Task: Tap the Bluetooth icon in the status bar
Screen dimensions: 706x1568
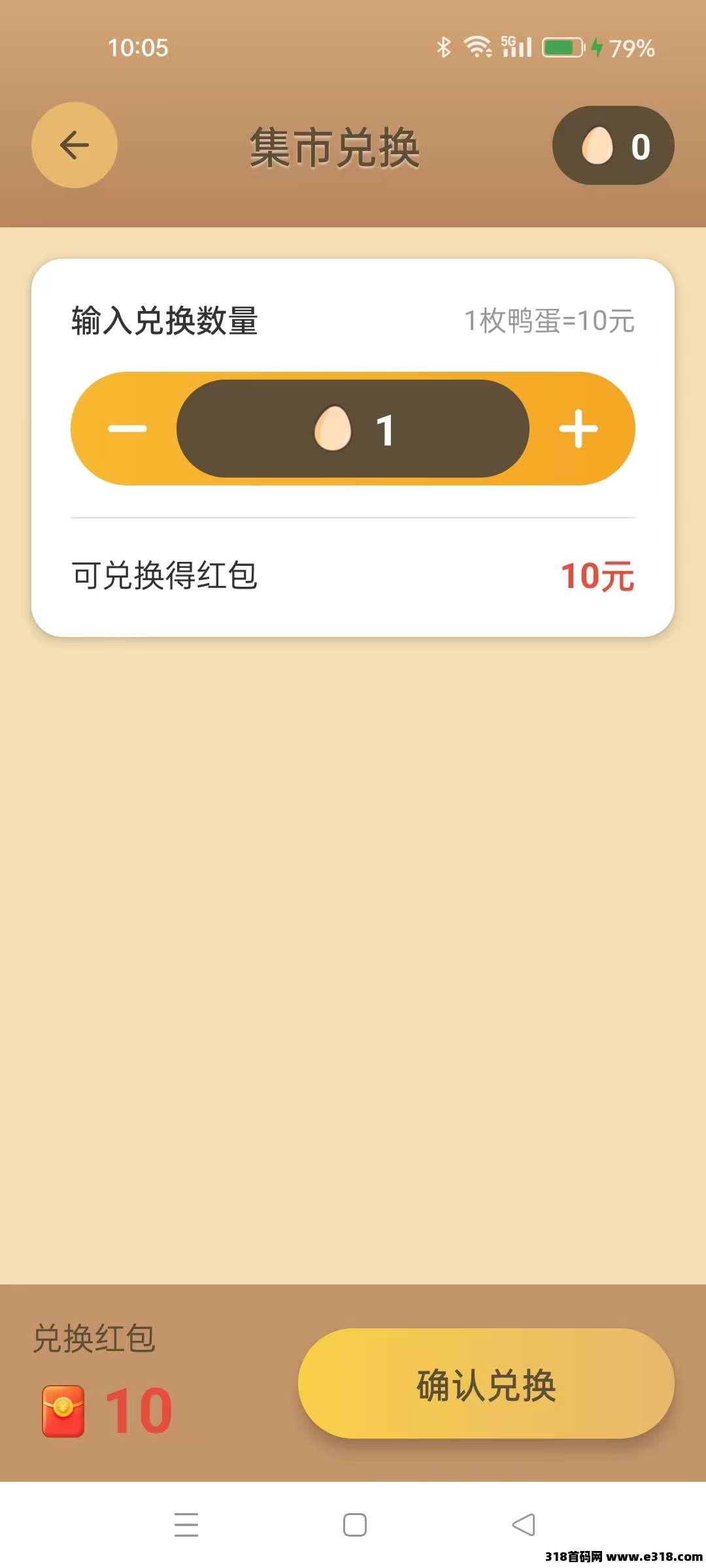Action: [443, 47]
